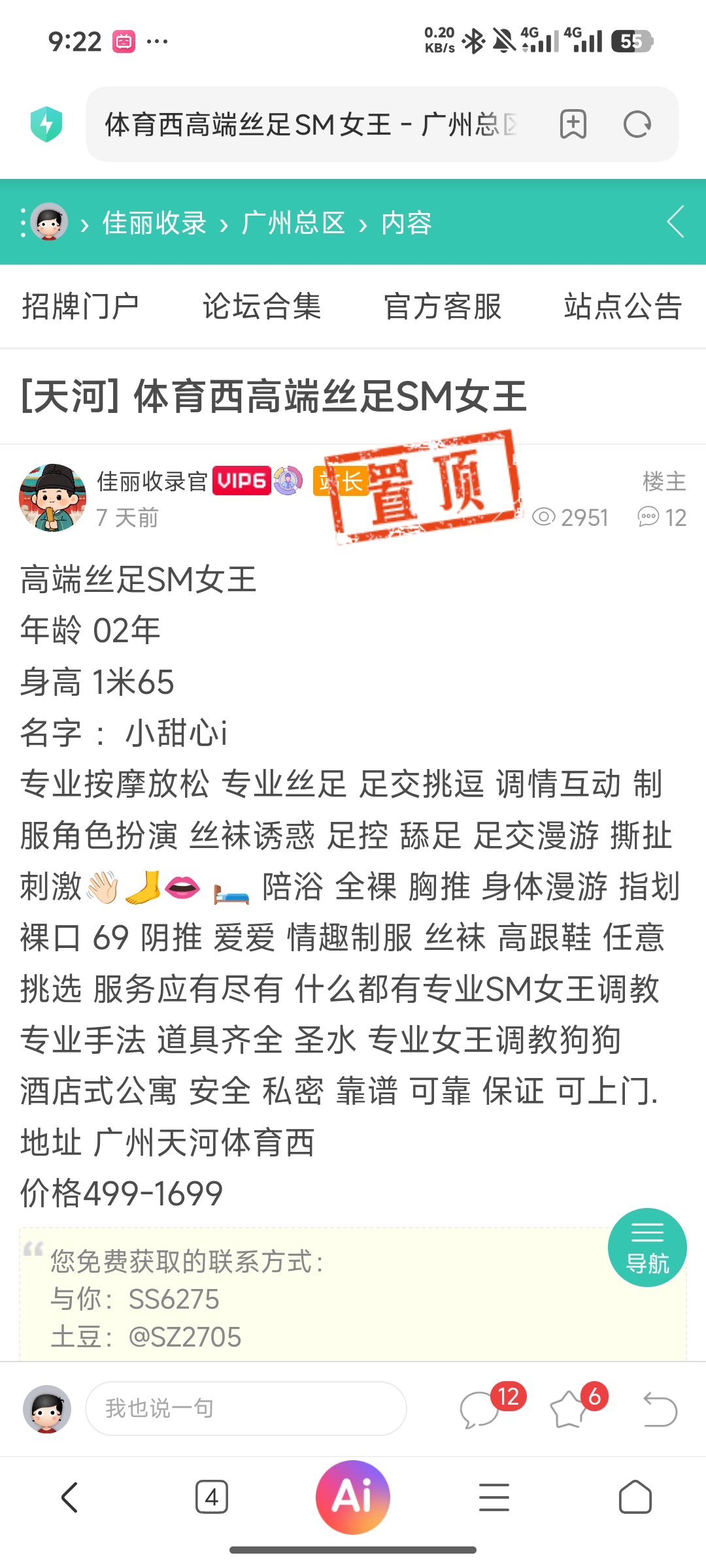Tap the 我也说一句 comment field
This screenshot has height=1568, width=706.
(x=246, y=1409)
